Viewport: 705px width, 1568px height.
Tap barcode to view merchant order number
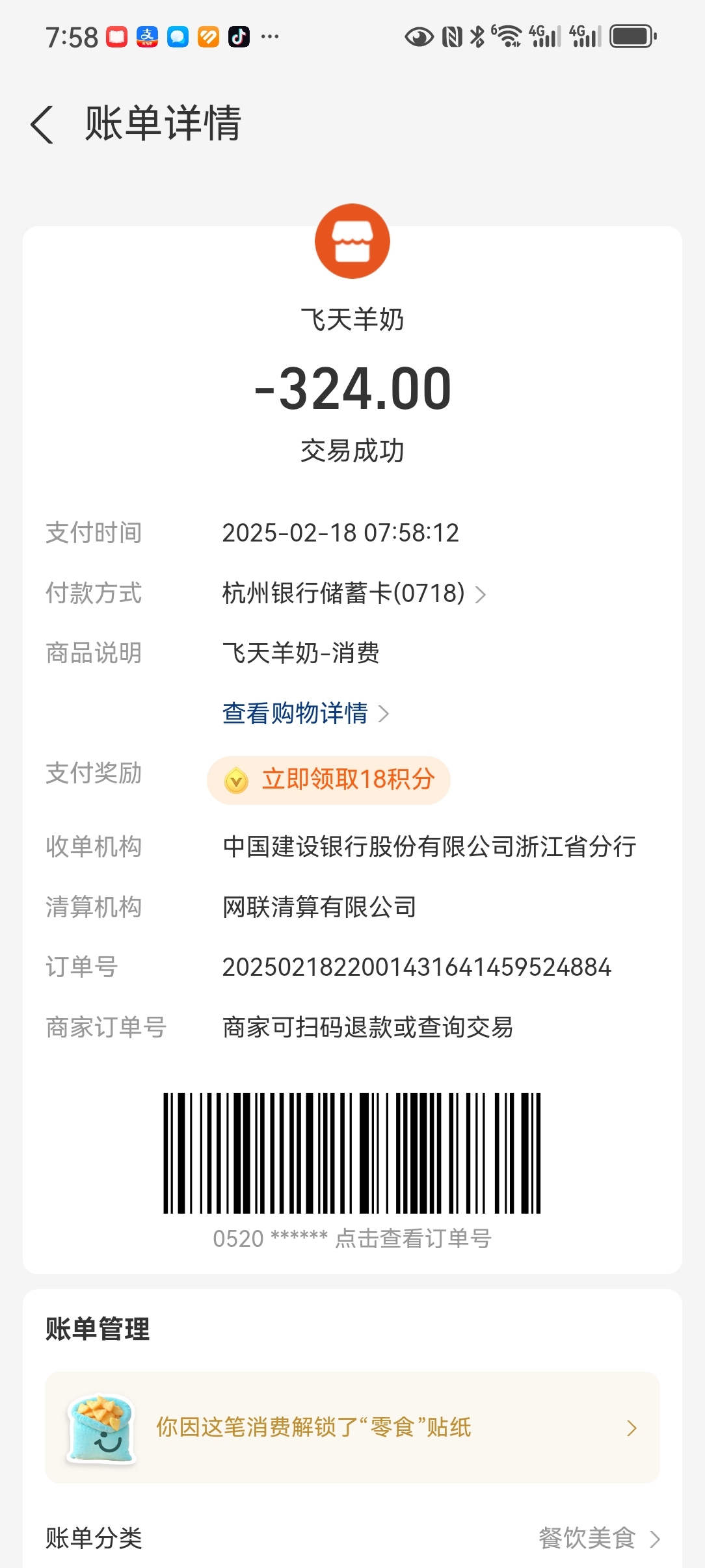(x=352, y=1154)
